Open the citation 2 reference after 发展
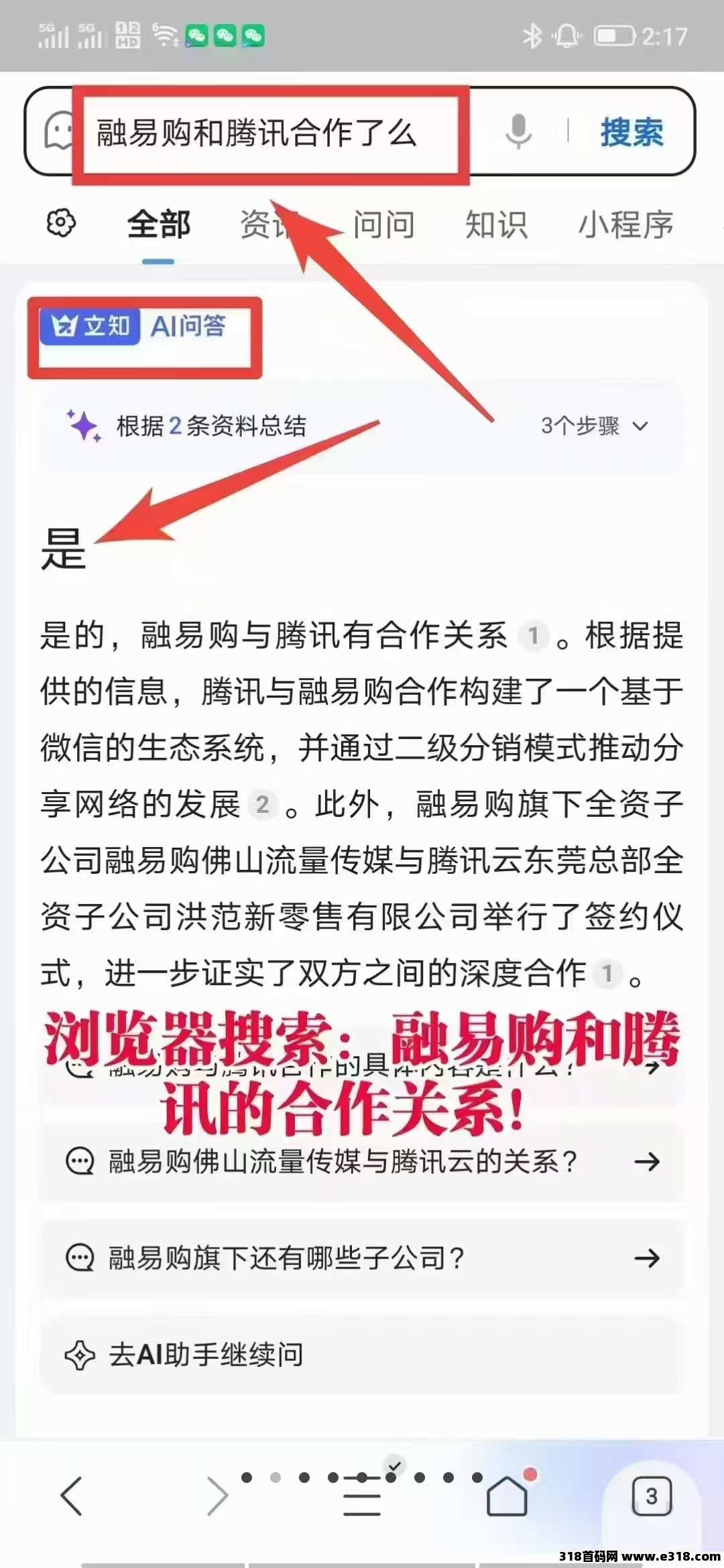The image size is (724, 1568). (x=262, y=803)
